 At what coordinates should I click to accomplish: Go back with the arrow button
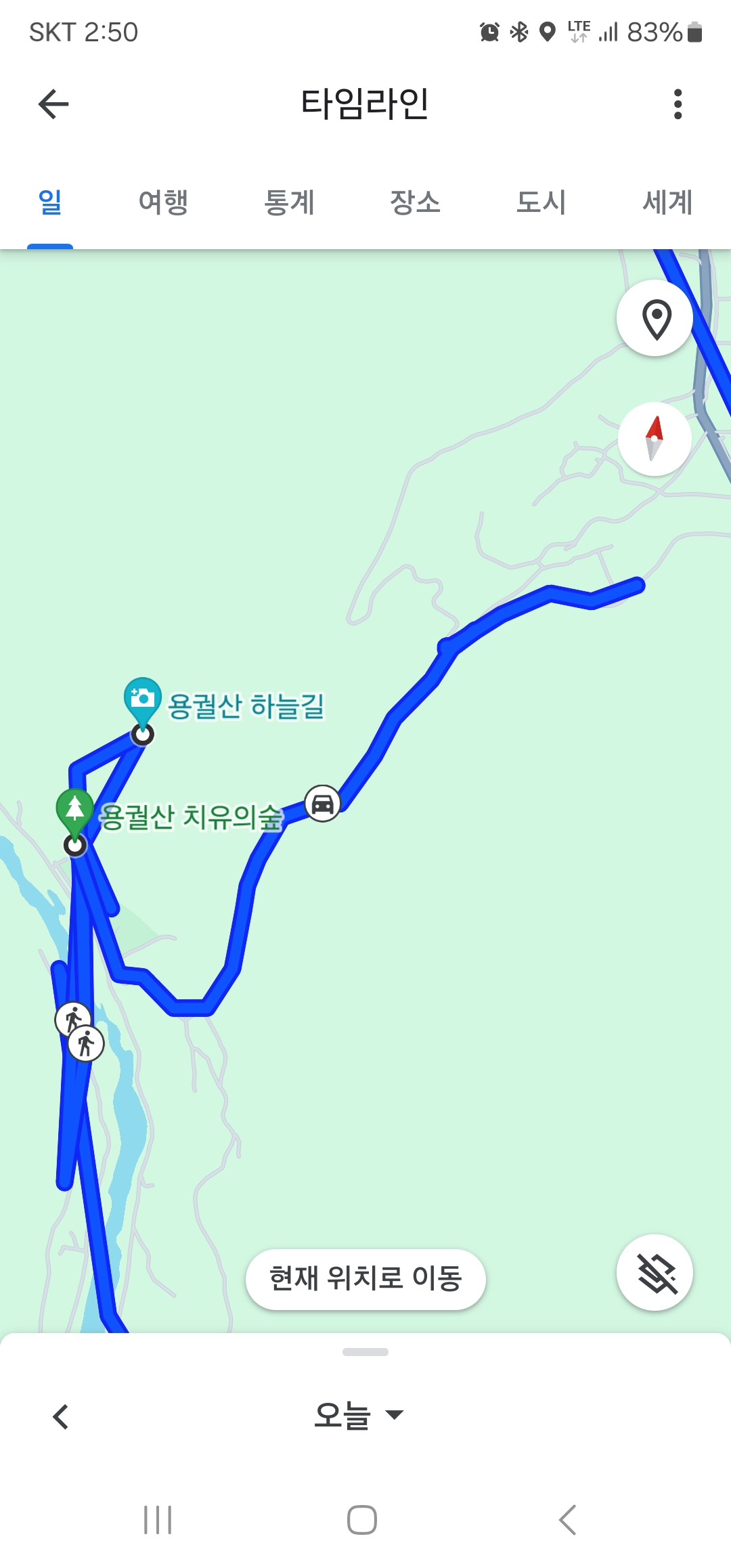click(53, 104)
